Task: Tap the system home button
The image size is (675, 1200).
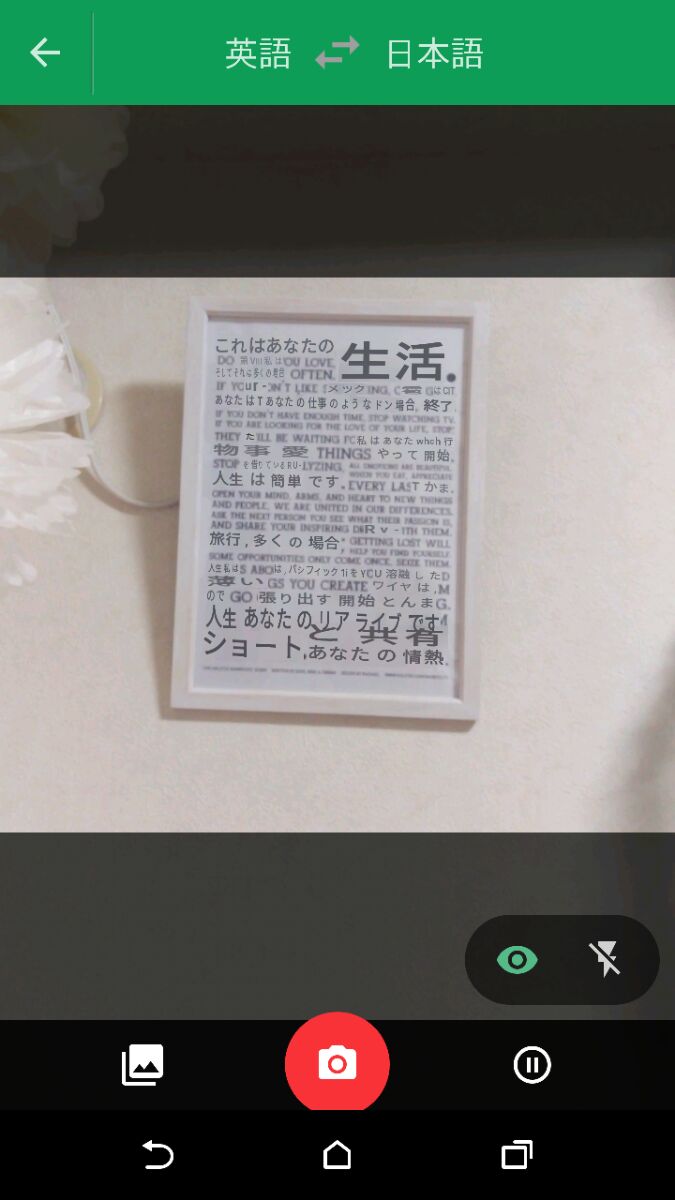Action: [x=337, y=1156]
